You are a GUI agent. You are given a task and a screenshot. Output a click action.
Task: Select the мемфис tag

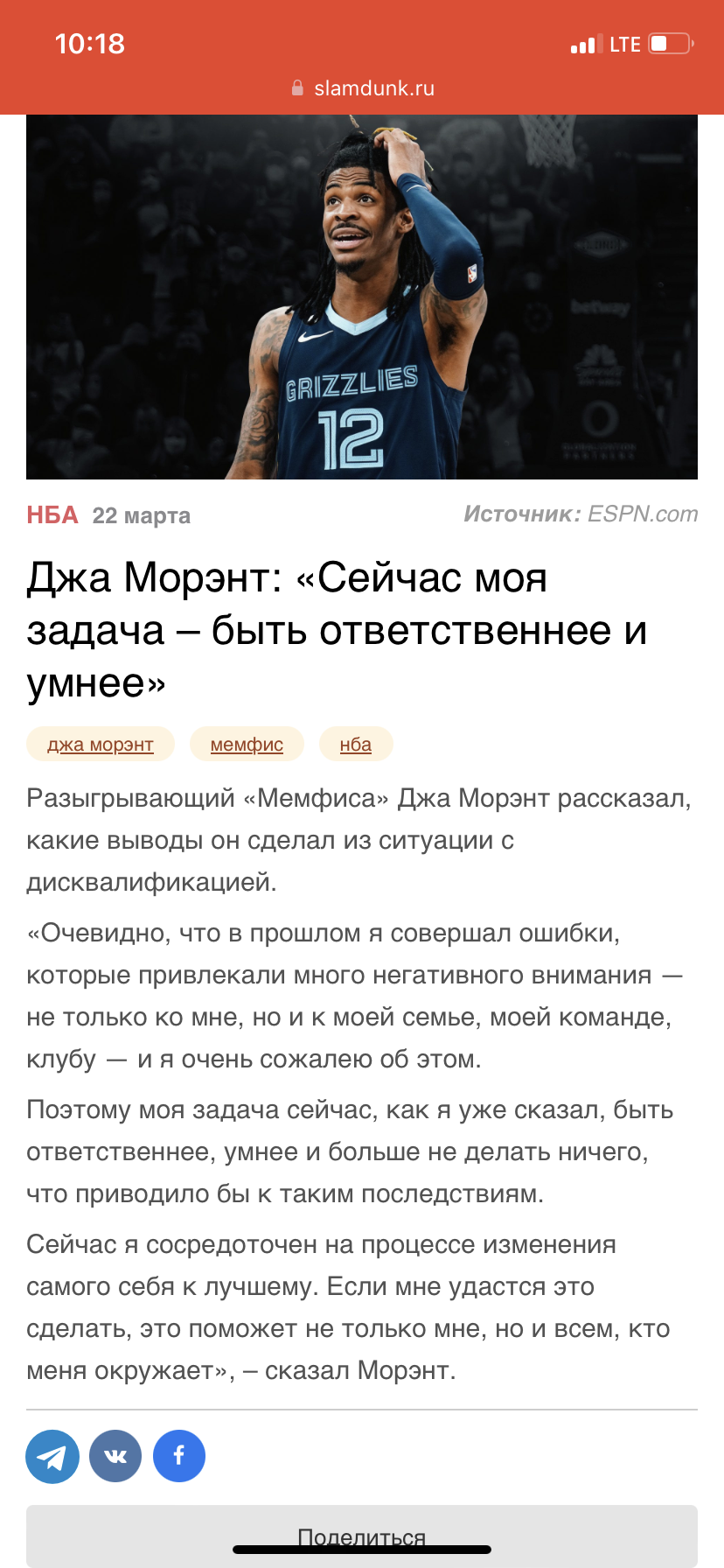pos(247,745)
